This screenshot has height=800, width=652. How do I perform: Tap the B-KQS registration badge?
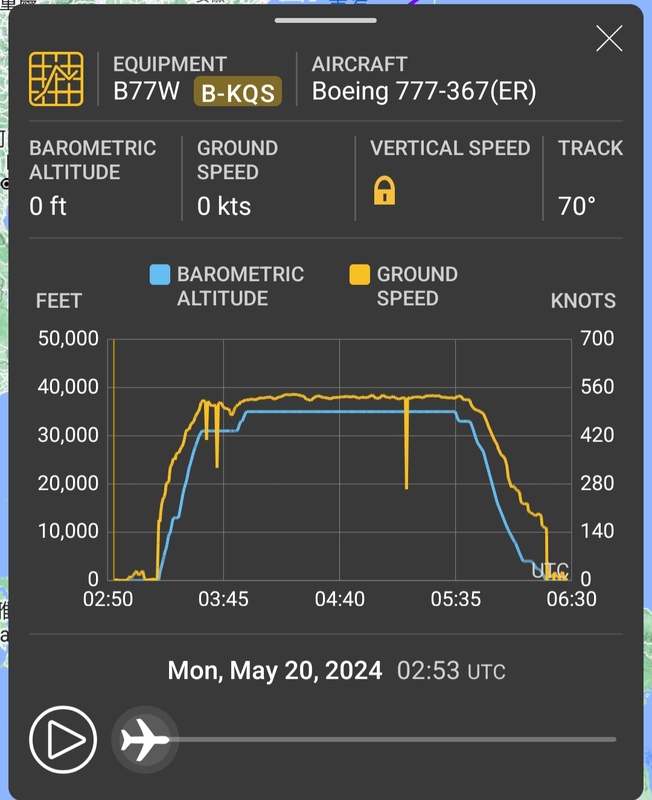(x=238, y=92)
